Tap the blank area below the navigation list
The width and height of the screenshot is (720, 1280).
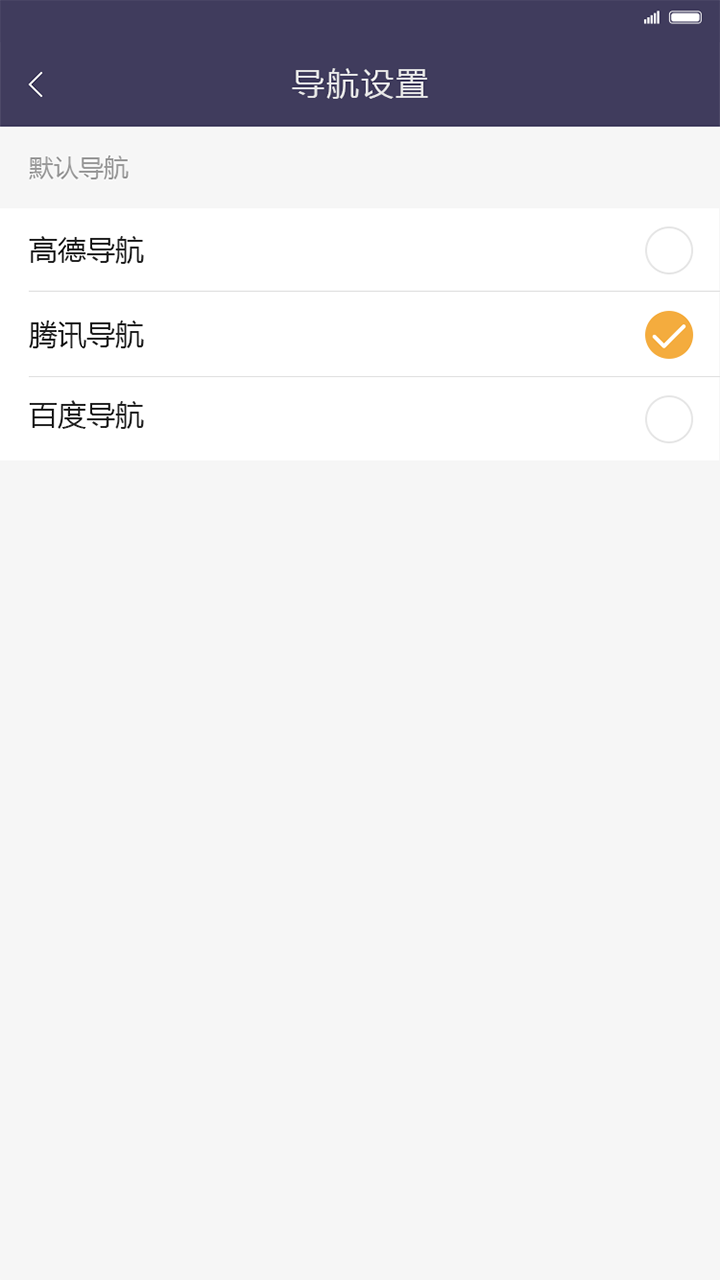point(360,800)
